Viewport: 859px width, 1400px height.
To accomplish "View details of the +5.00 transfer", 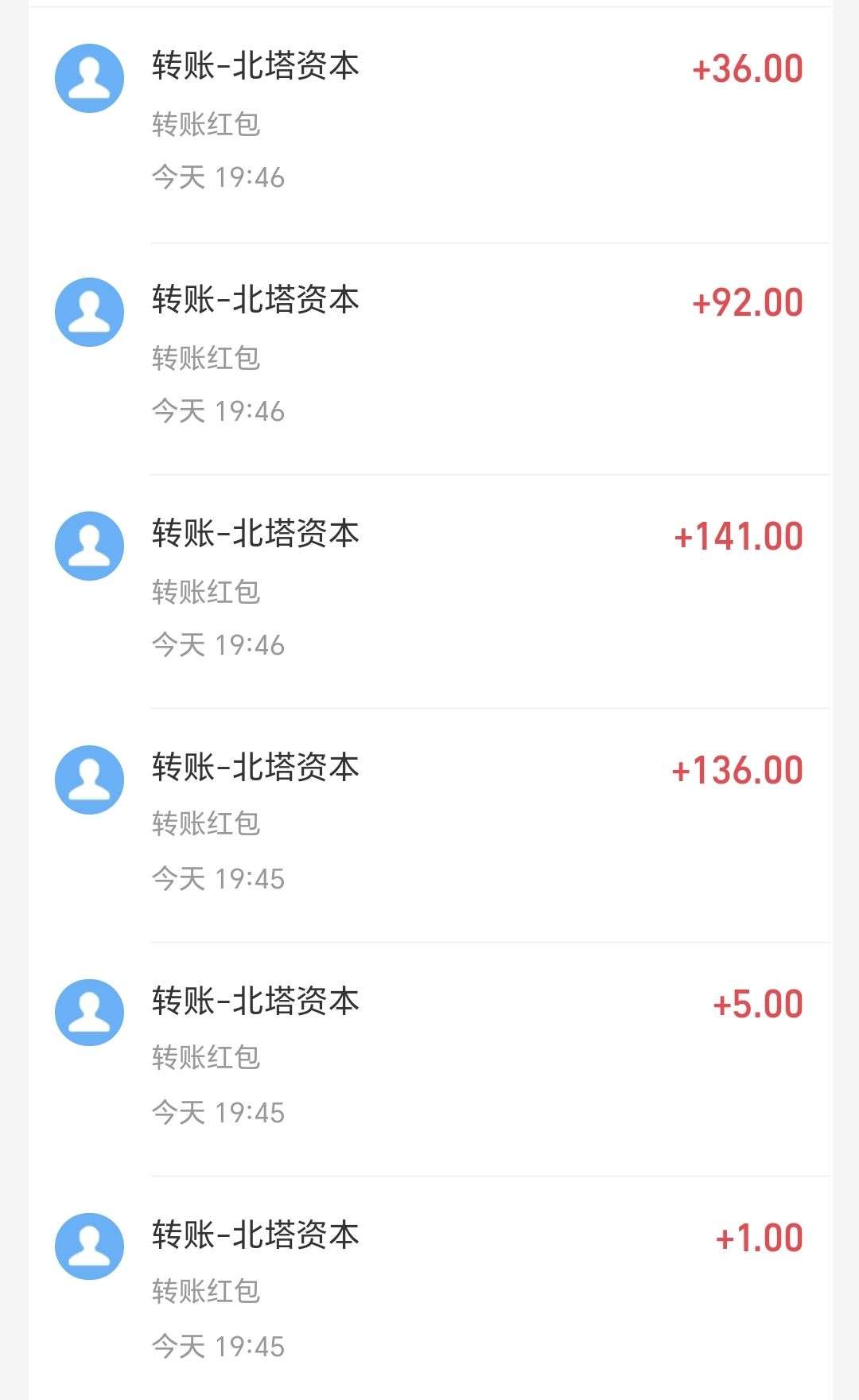I will [x=429, y=1059].
